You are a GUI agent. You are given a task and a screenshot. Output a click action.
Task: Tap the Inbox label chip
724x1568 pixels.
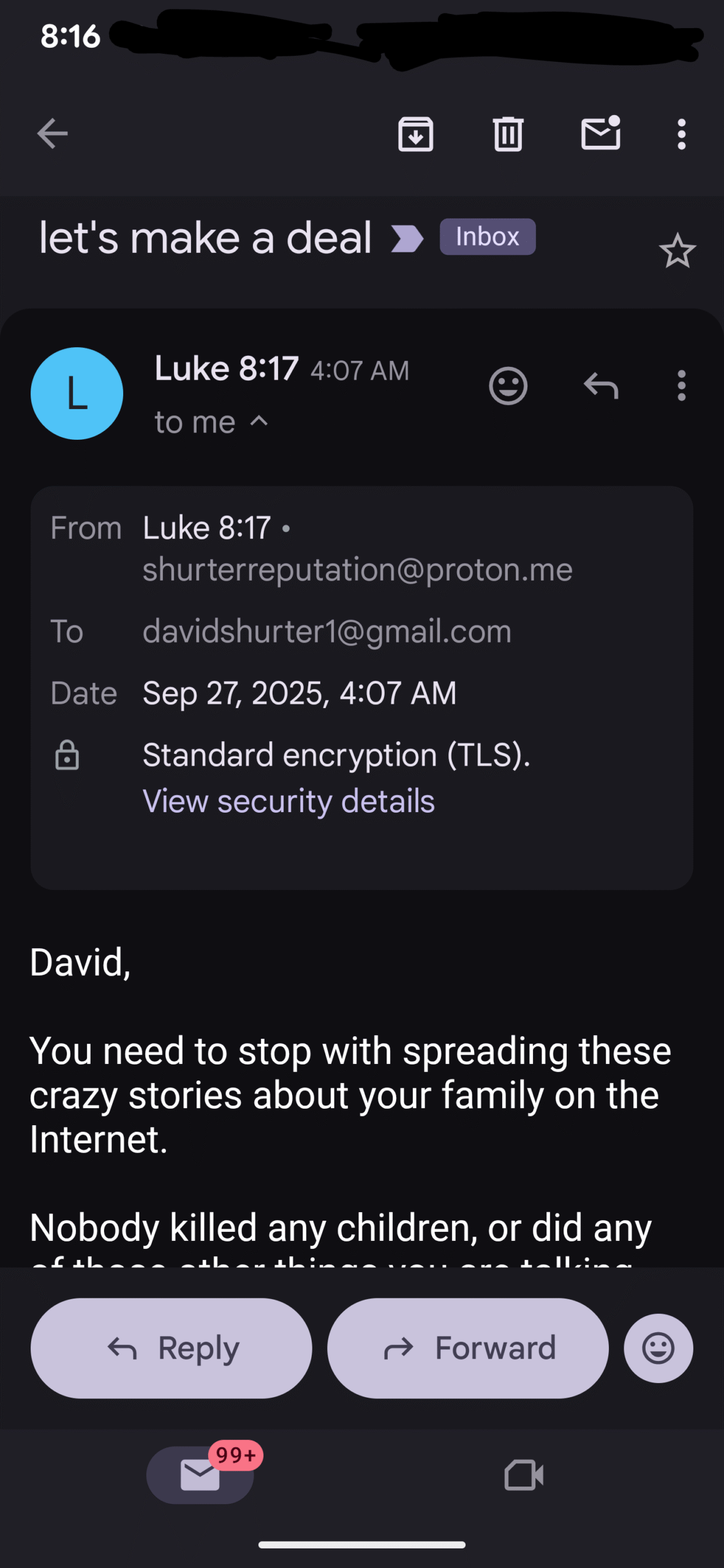click(488, 237)
